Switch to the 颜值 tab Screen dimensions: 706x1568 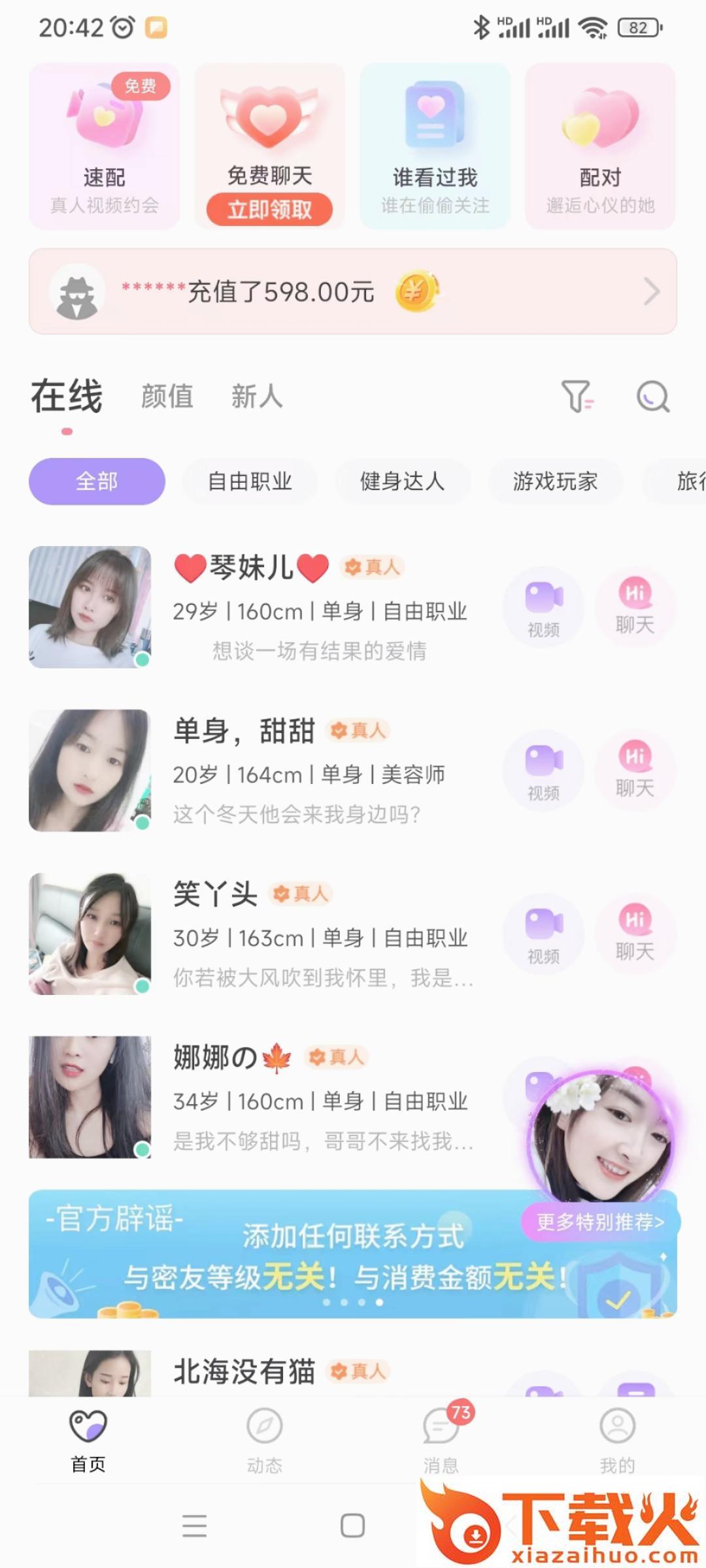point(167,397)
